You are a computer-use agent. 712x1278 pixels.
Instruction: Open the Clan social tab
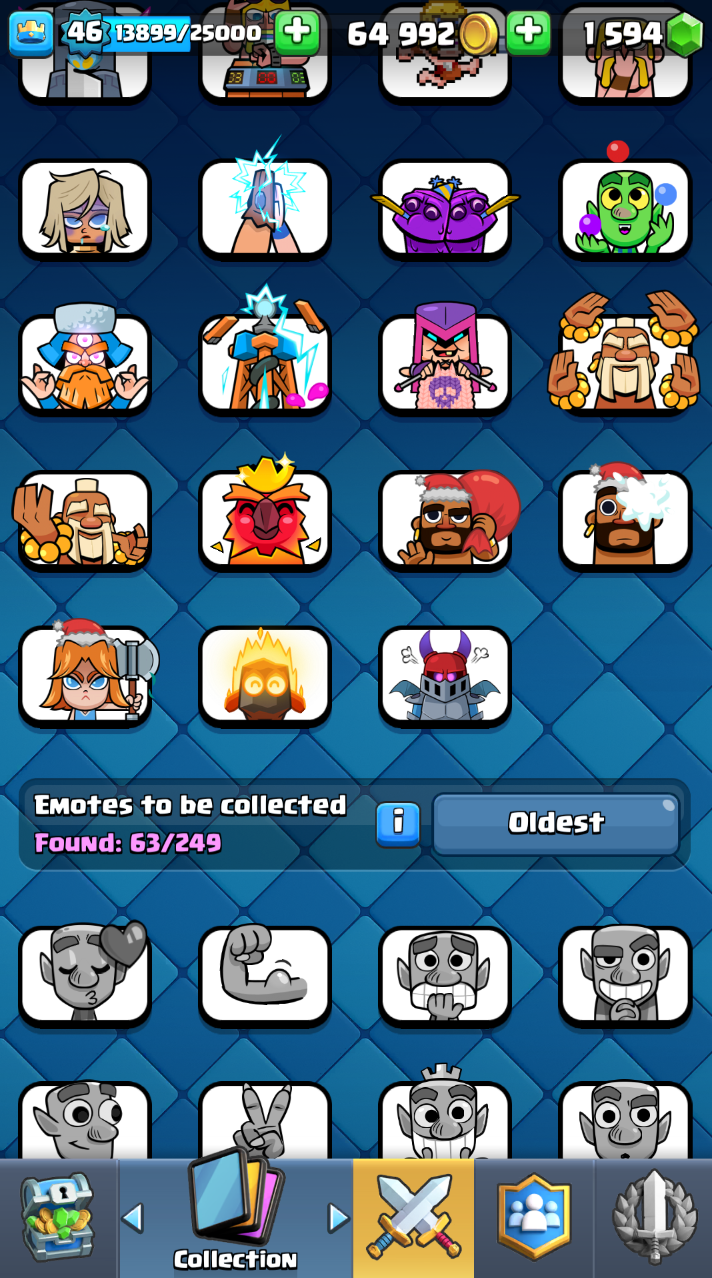click(x=534, y=1218)
